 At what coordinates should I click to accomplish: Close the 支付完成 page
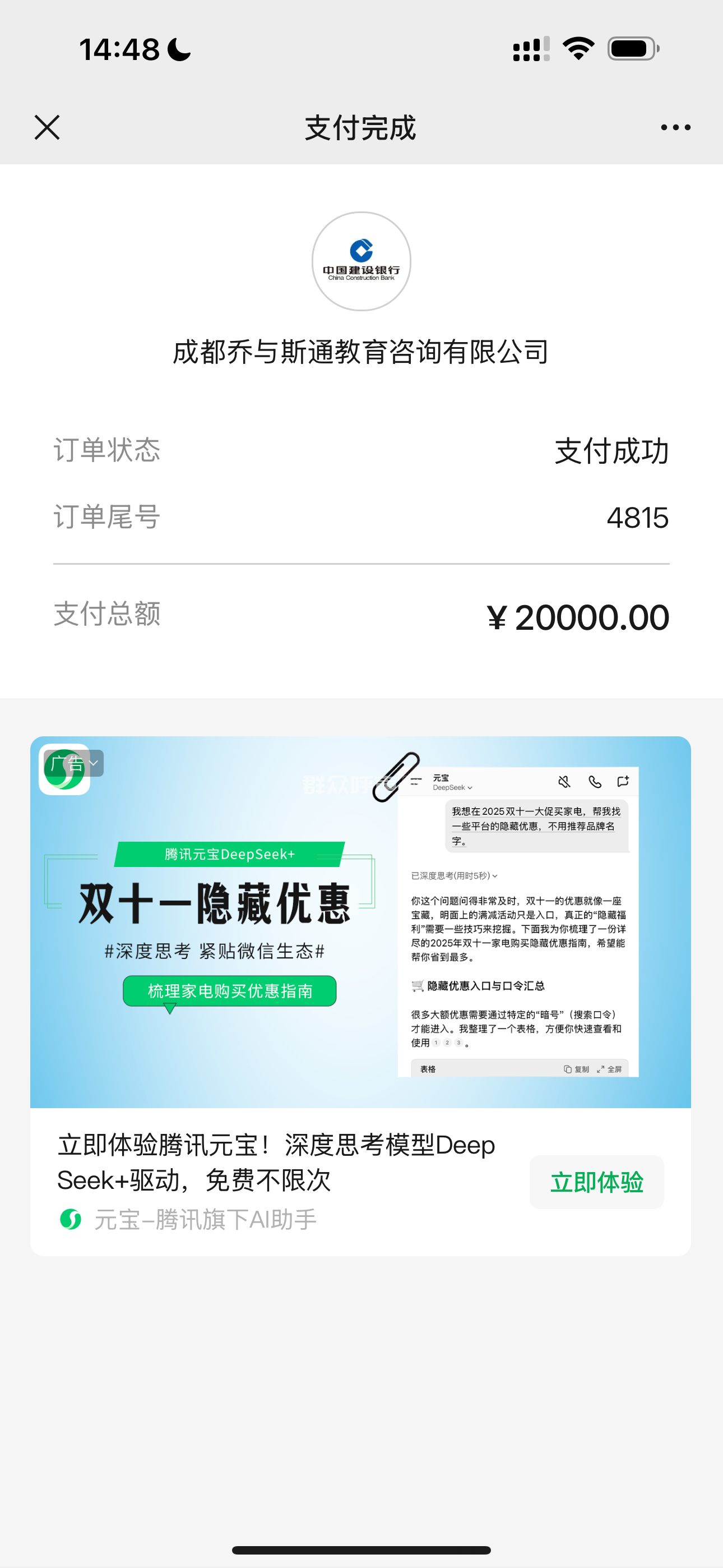click(x=47, y=128)
